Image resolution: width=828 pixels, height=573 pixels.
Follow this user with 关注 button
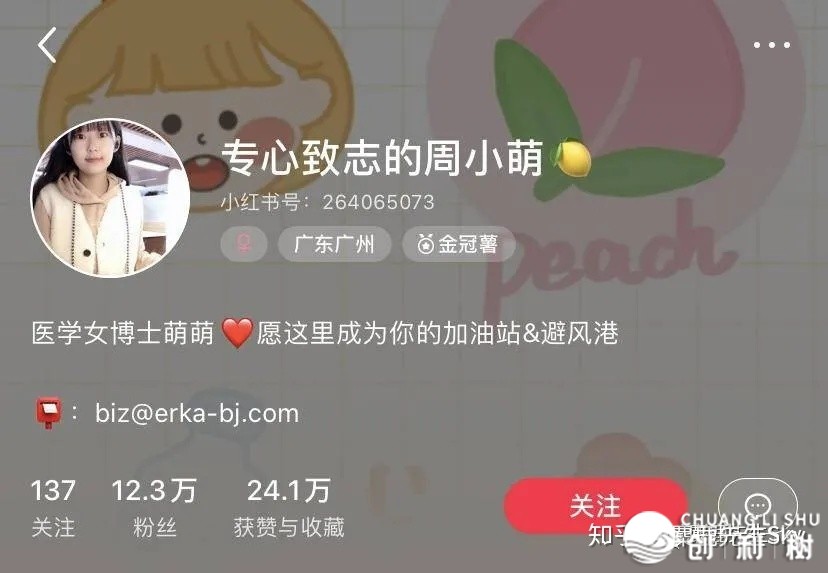click(595, 505)
